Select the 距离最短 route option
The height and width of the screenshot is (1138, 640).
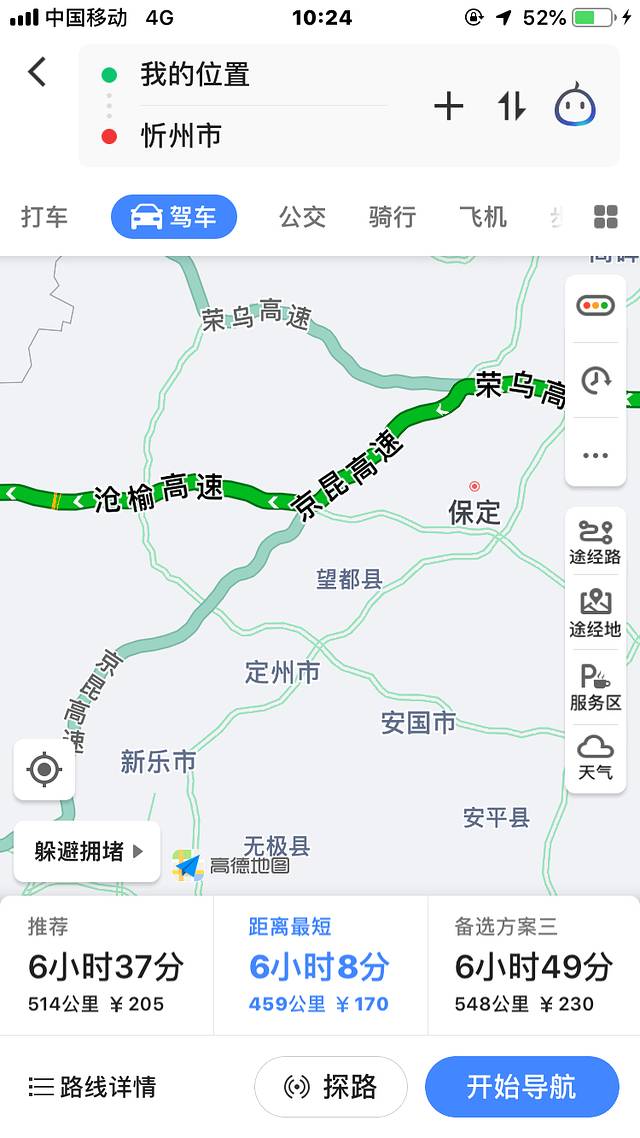click(320, 965)
